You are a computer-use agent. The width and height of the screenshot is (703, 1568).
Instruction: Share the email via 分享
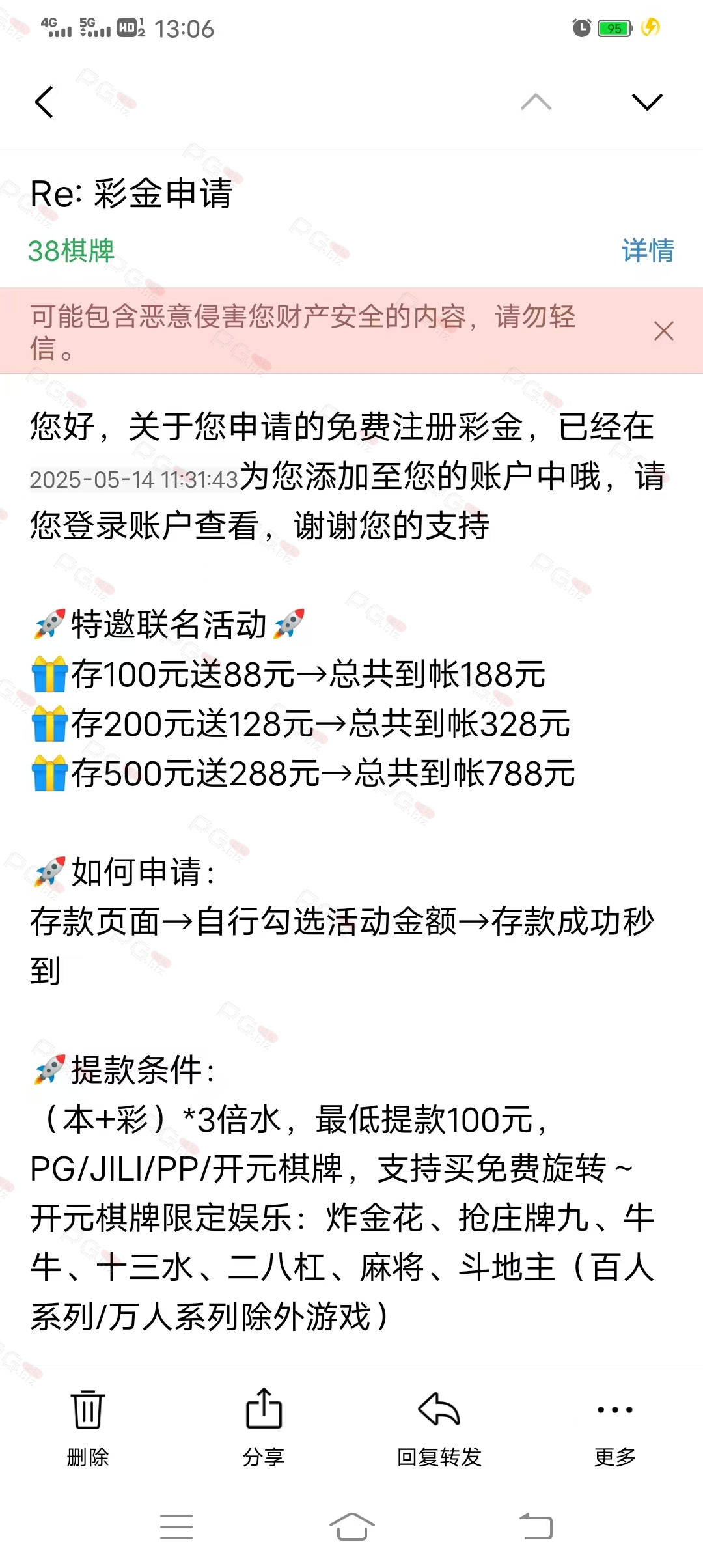point(264,1427)
